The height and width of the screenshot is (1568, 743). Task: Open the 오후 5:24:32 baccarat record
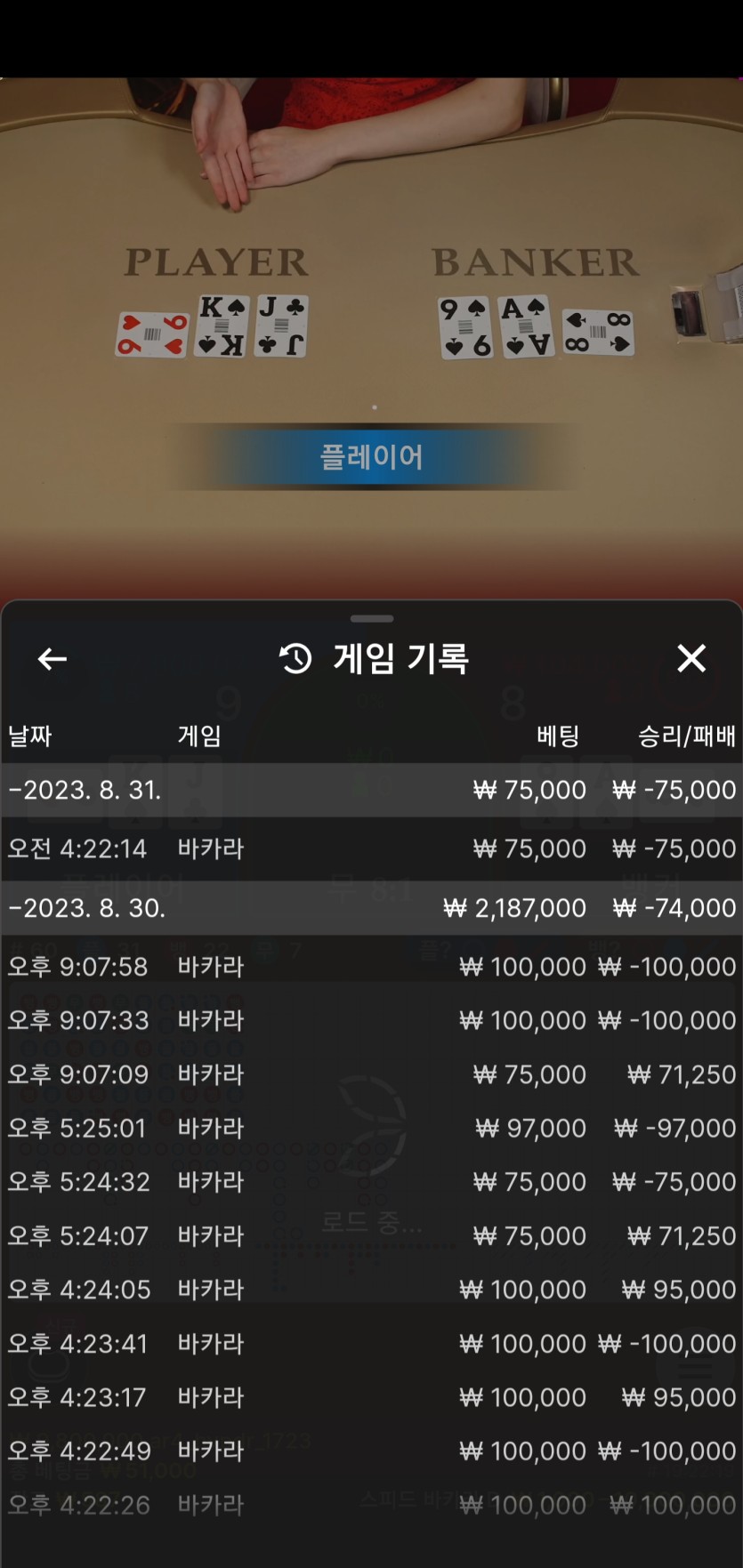(372, 1182)
